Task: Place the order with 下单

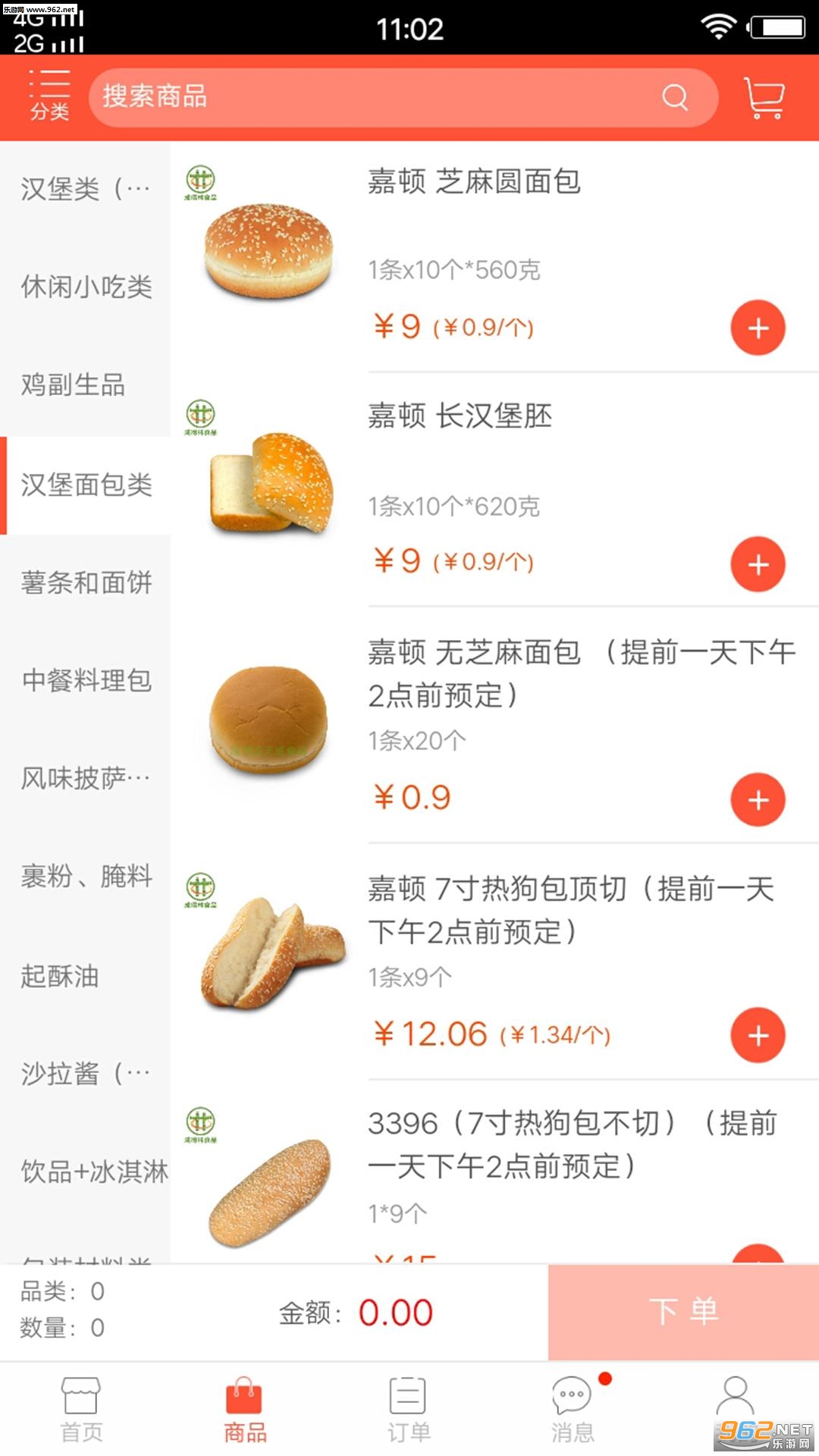Action: point(682,1312)
